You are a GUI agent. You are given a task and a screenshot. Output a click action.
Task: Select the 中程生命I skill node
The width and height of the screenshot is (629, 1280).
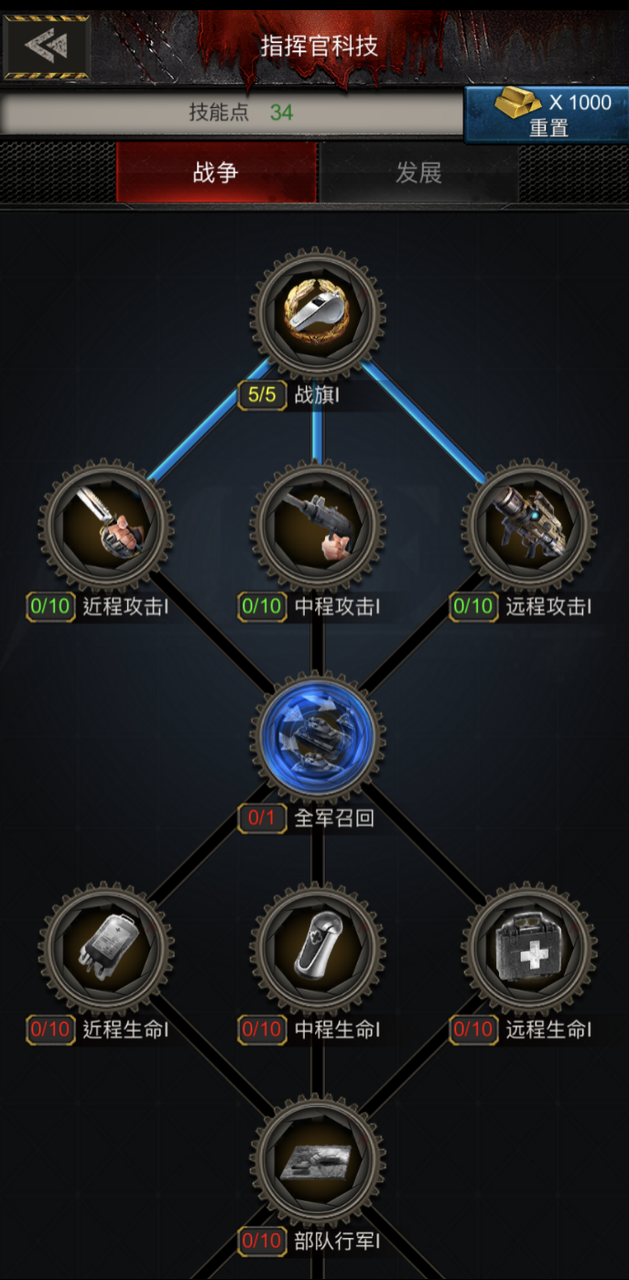tap(317, 949)
